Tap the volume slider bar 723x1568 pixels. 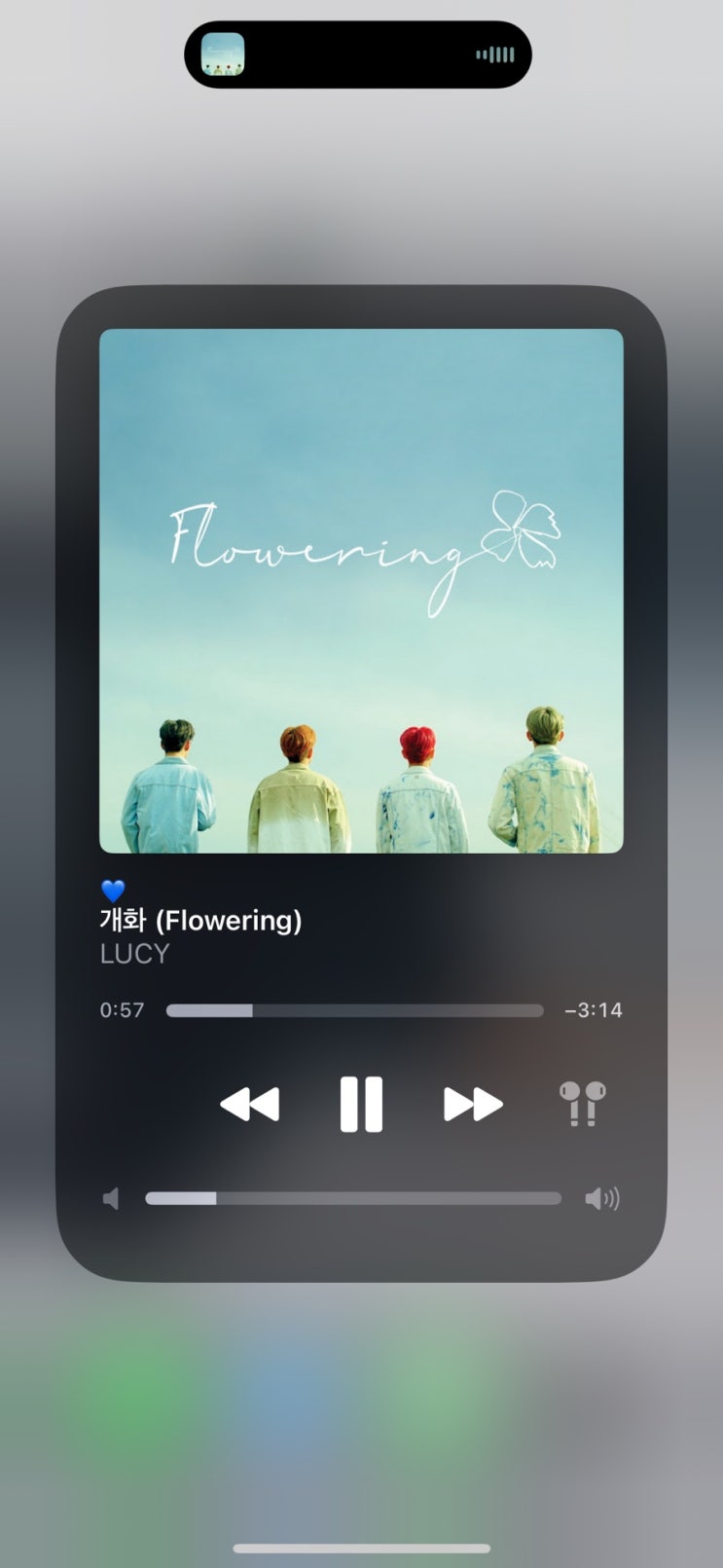point(353,1198)
